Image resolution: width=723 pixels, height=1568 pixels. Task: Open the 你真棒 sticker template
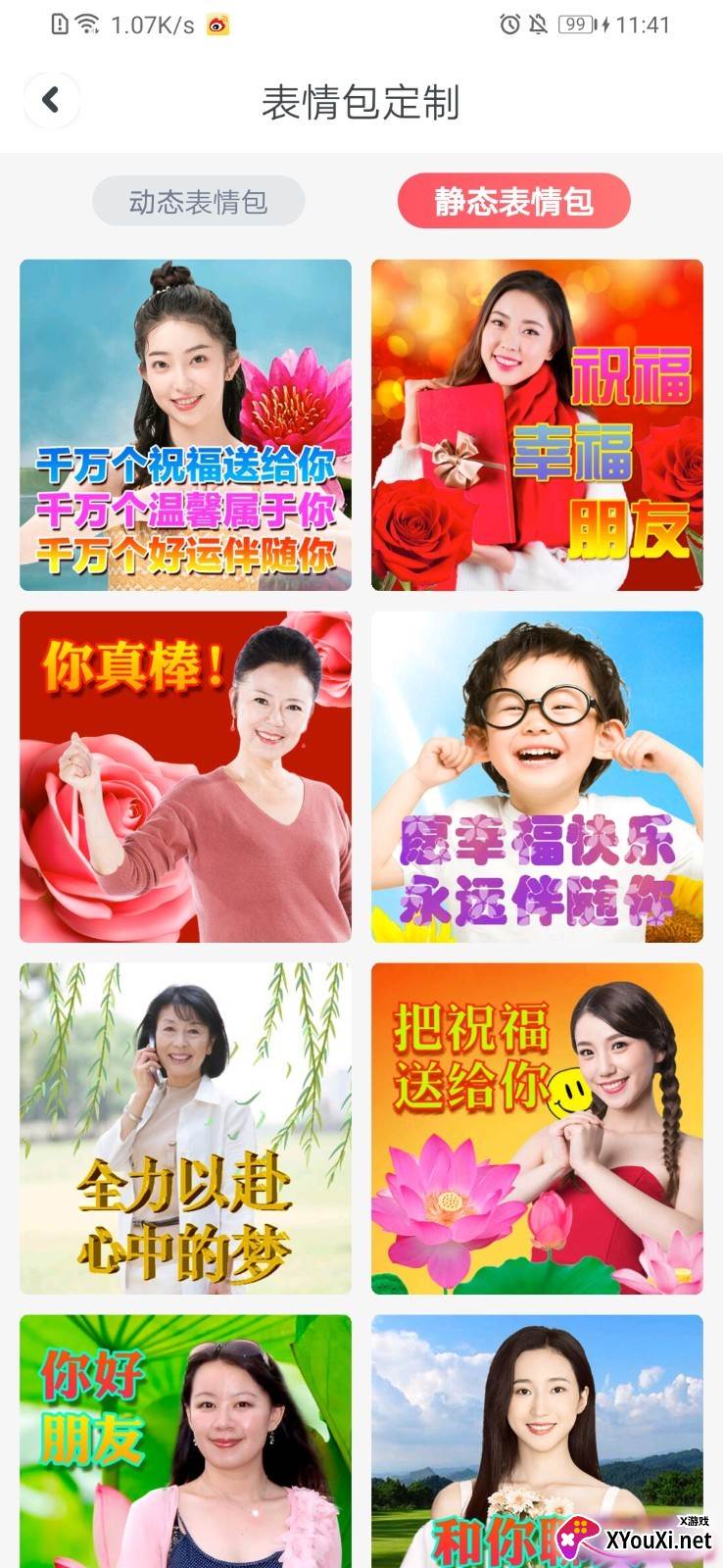[185, 777]
